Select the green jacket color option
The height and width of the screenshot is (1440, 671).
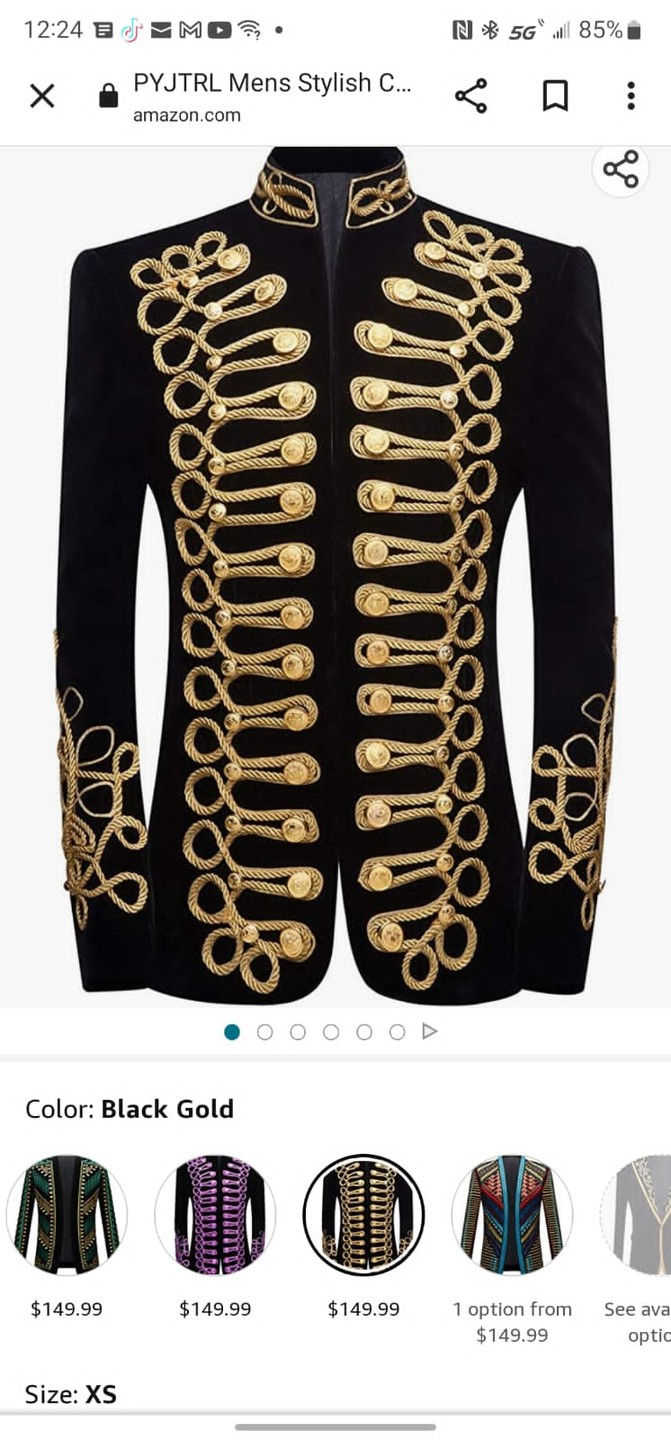67,1215
